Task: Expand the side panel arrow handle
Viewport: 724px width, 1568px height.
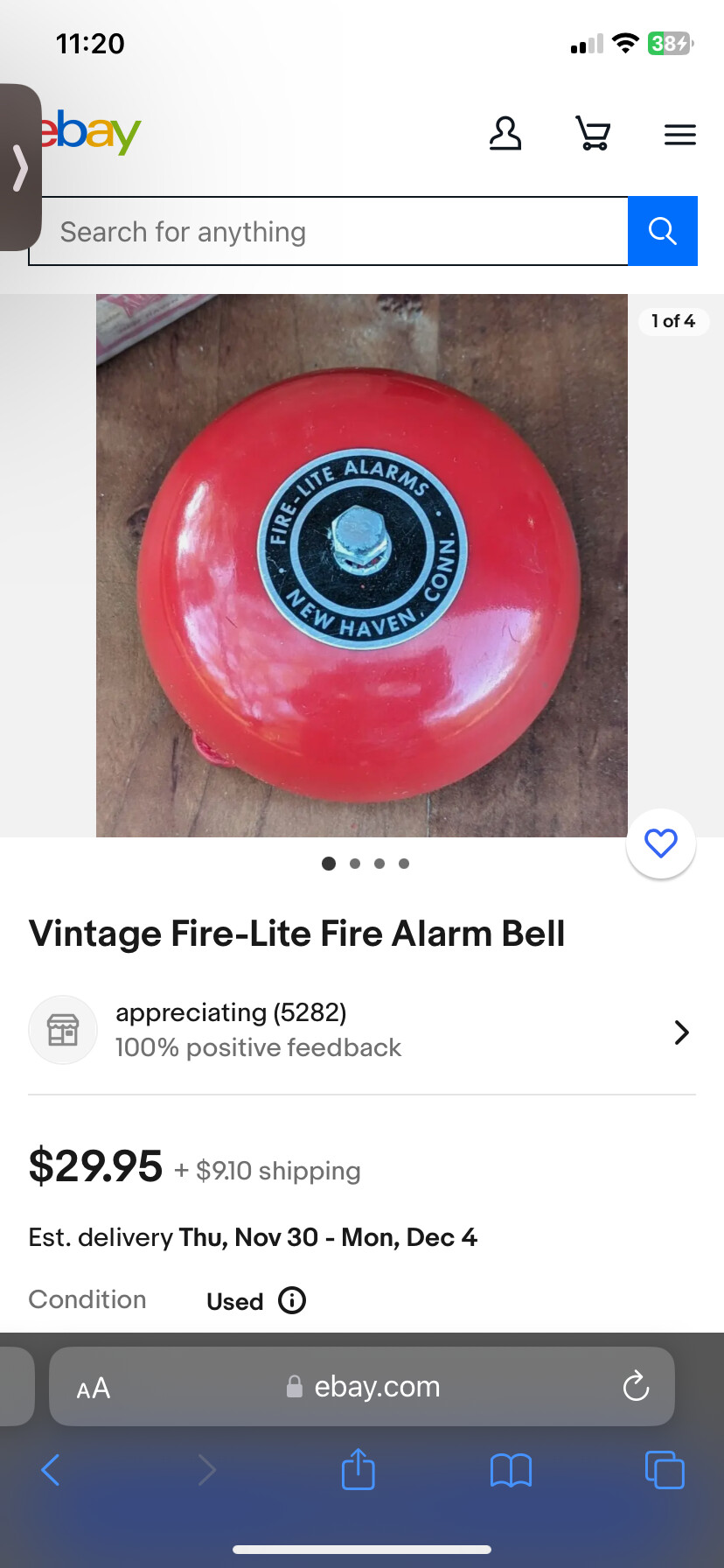Action: point(20,168)
